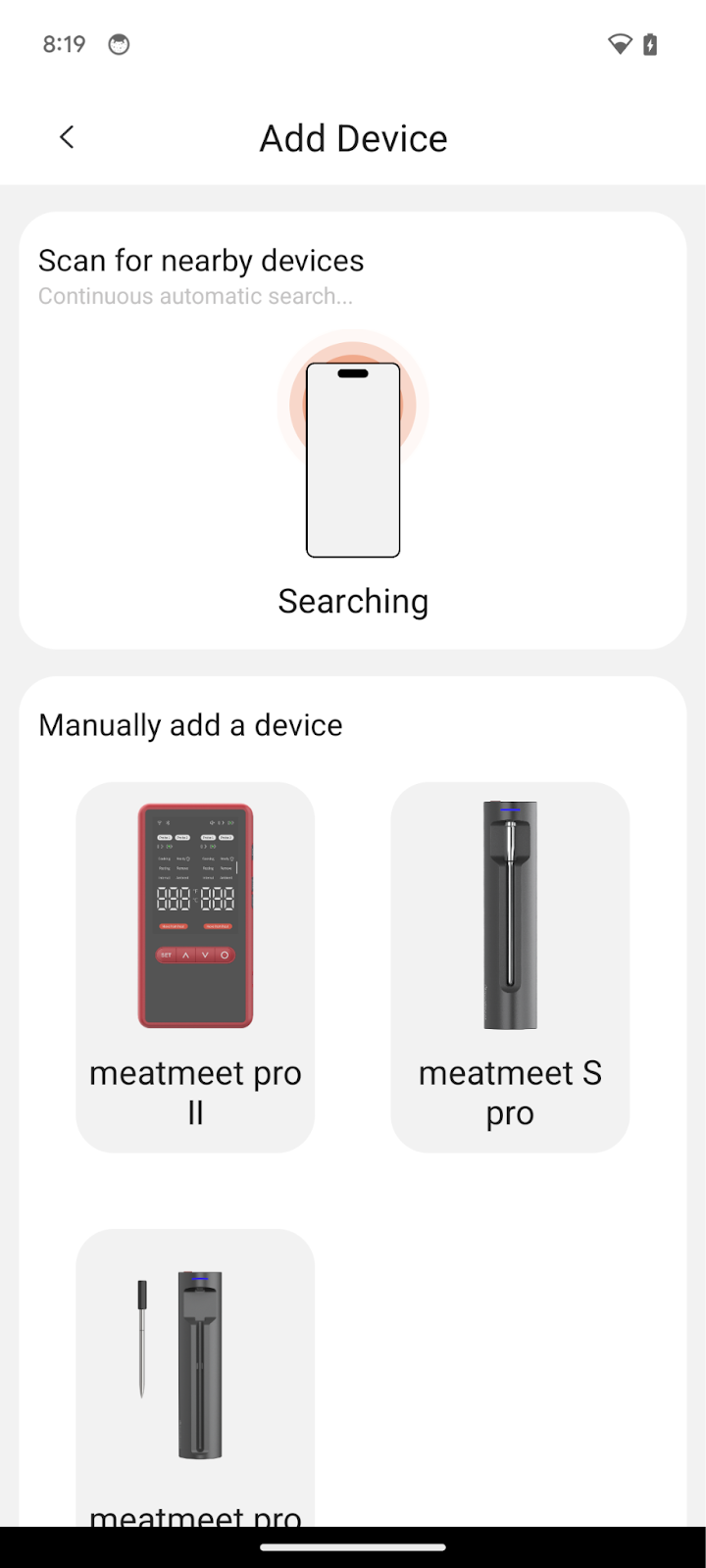Select the meatmeet pro II device card

coord(195,966)
